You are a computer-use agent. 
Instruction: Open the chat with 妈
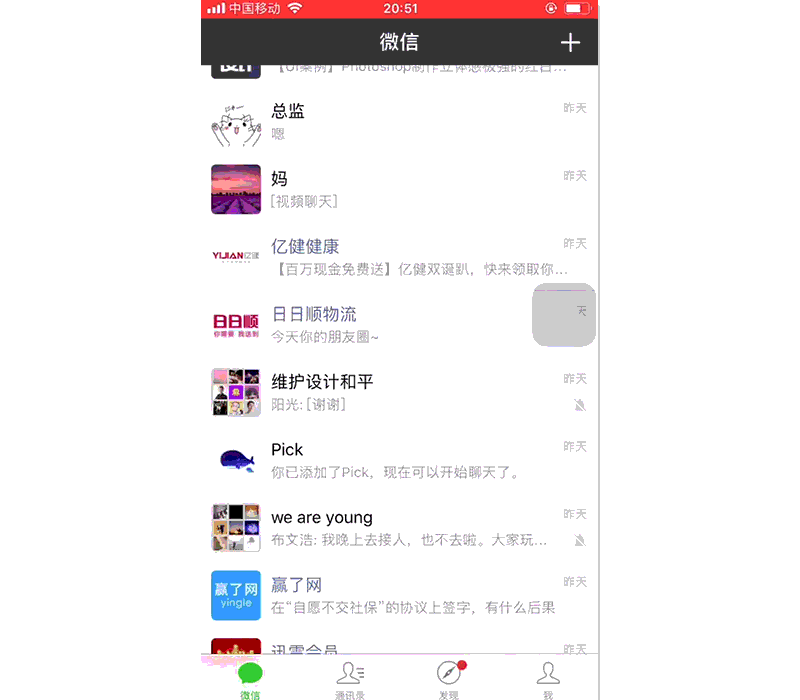click(x=400, y=189)
